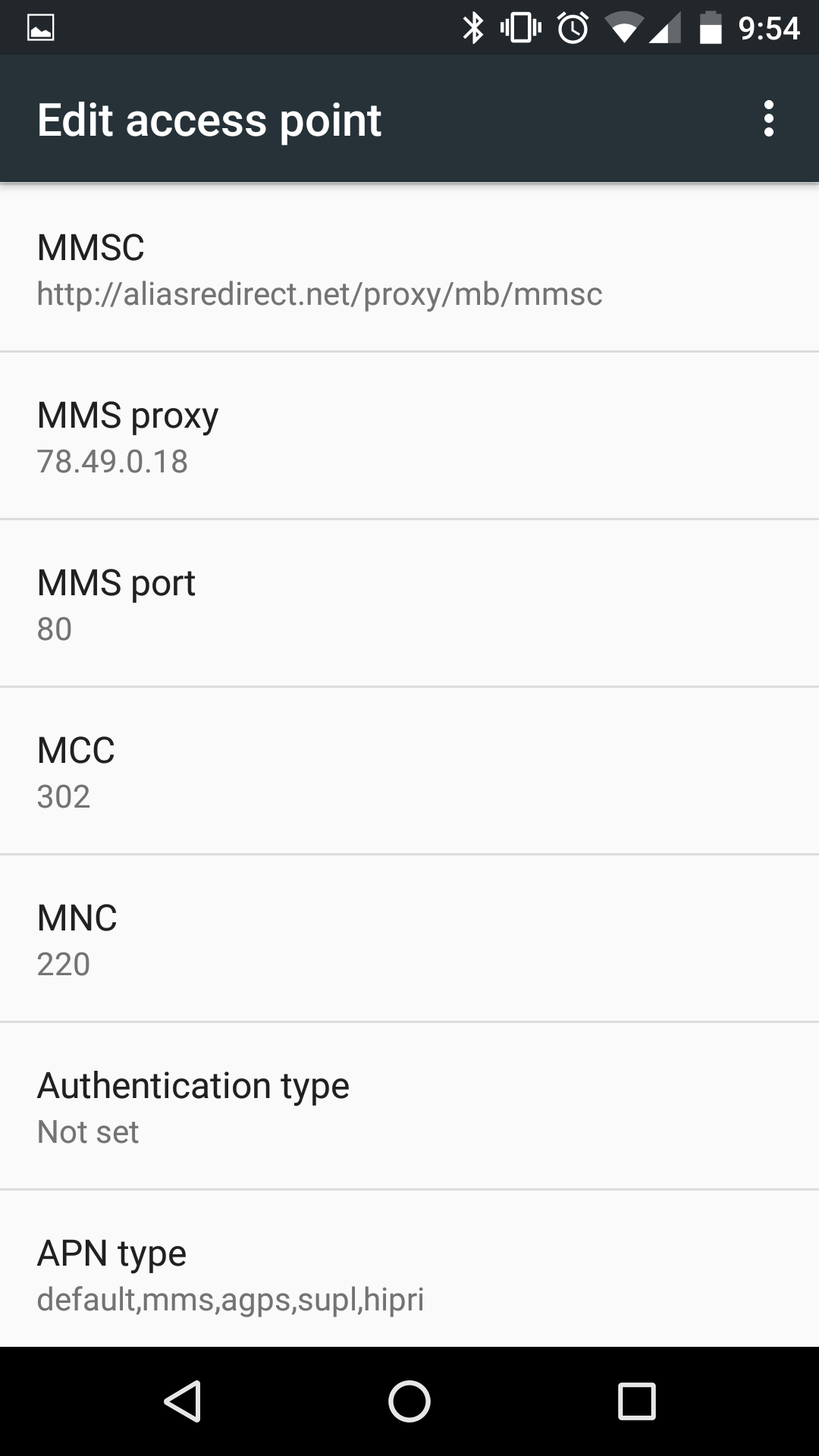Change the MCC value 302
The height and width of the screenshot is (1456, 819).
(x=409, y=771)
